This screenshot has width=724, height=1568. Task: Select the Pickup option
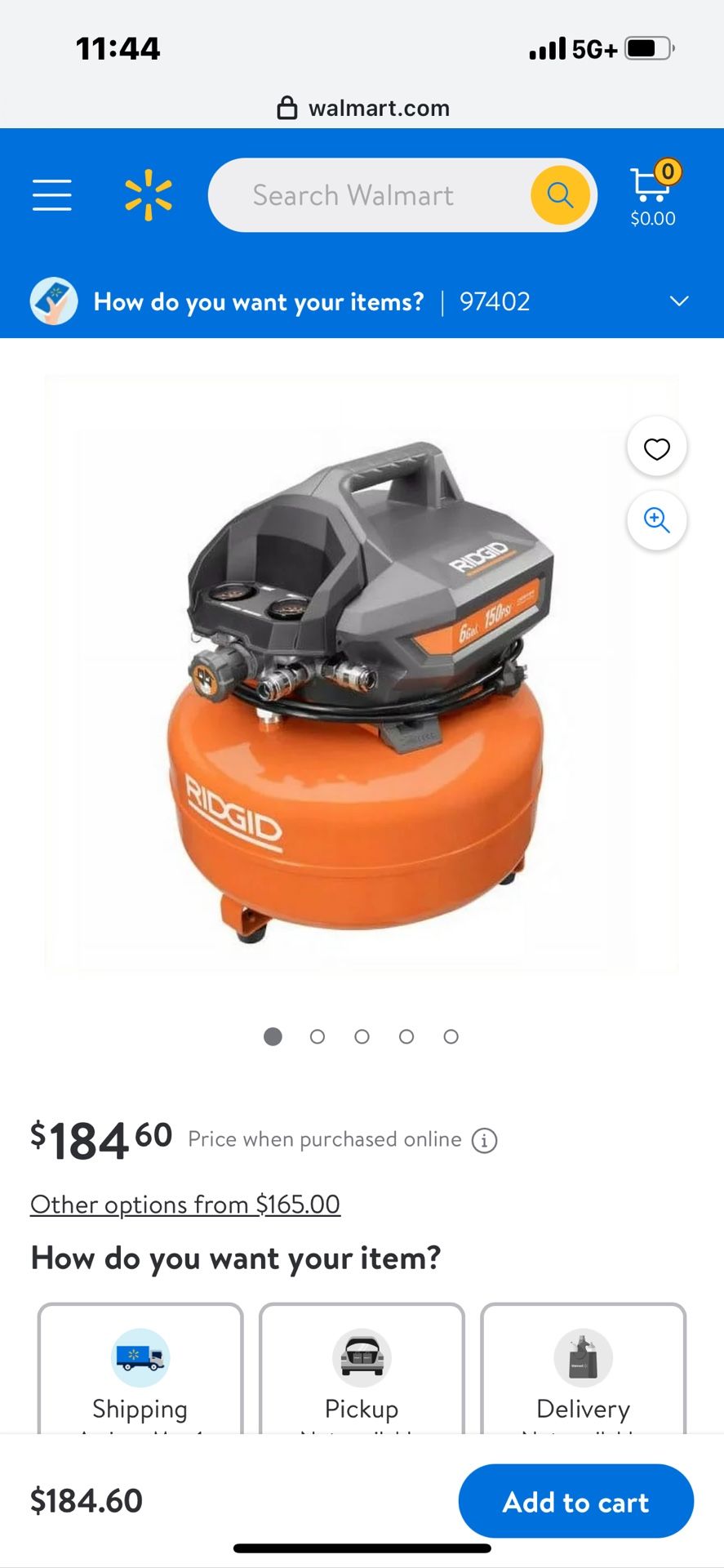point(362,1372)
